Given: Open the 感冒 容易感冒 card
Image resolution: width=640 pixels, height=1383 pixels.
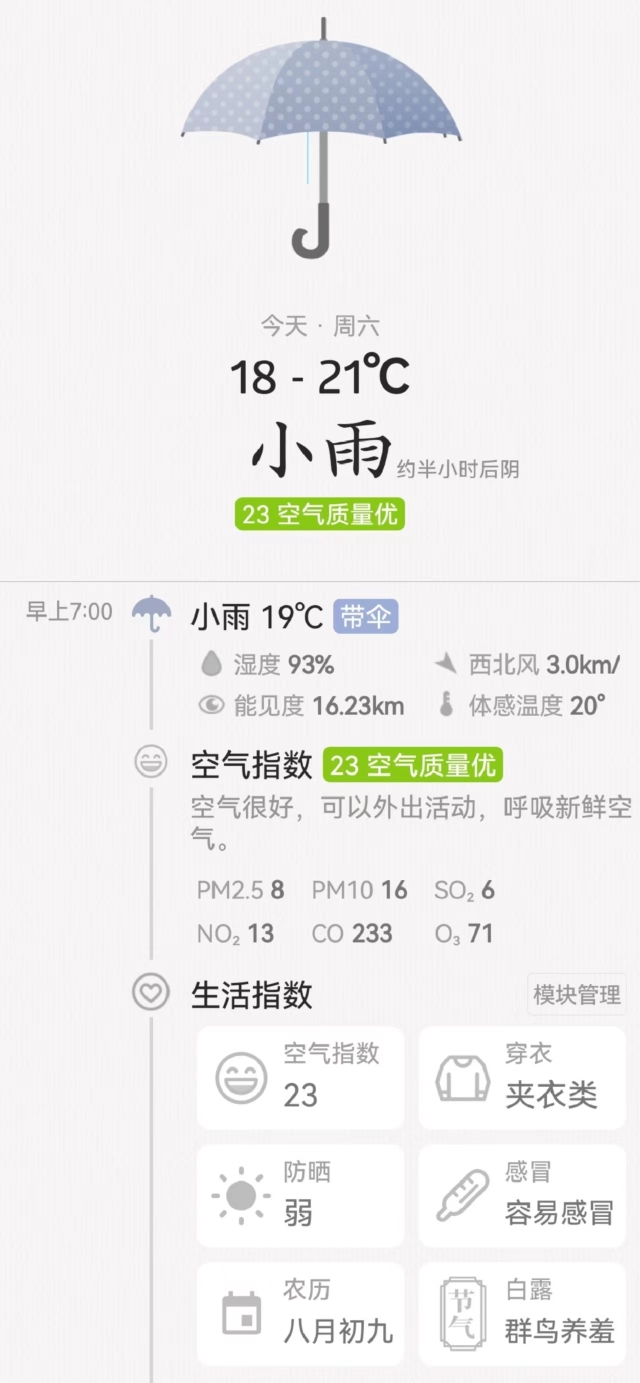Looking at the screenshot, I should point(522,1196).
